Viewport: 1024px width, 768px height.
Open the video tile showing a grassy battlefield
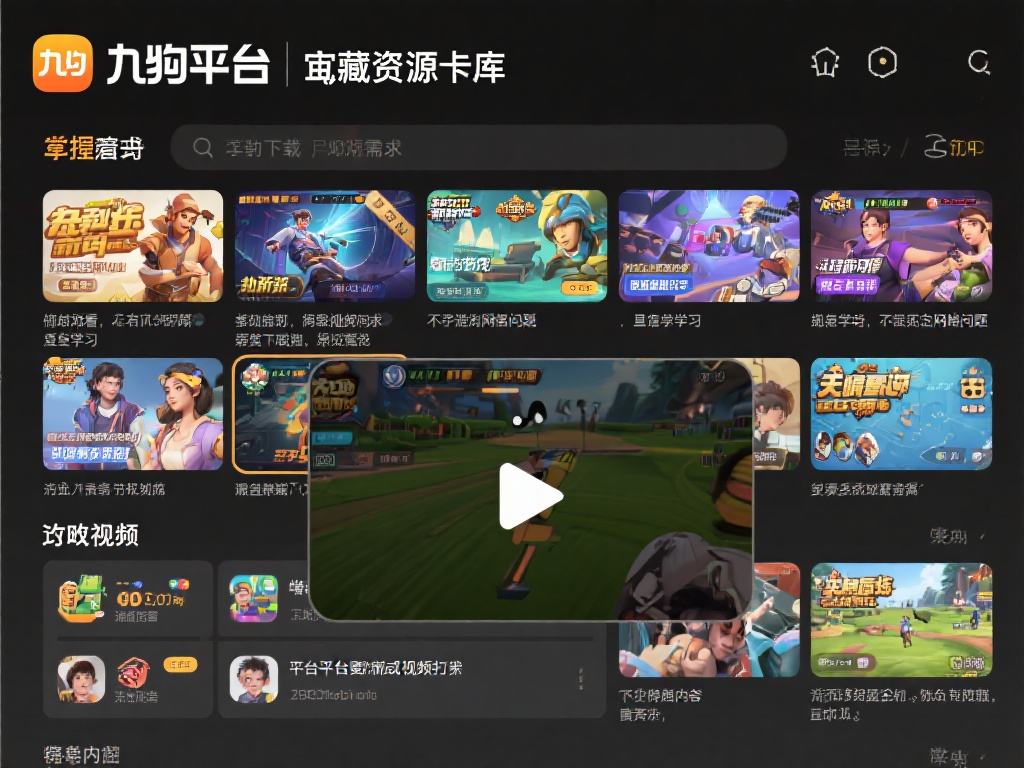(901, 621)
